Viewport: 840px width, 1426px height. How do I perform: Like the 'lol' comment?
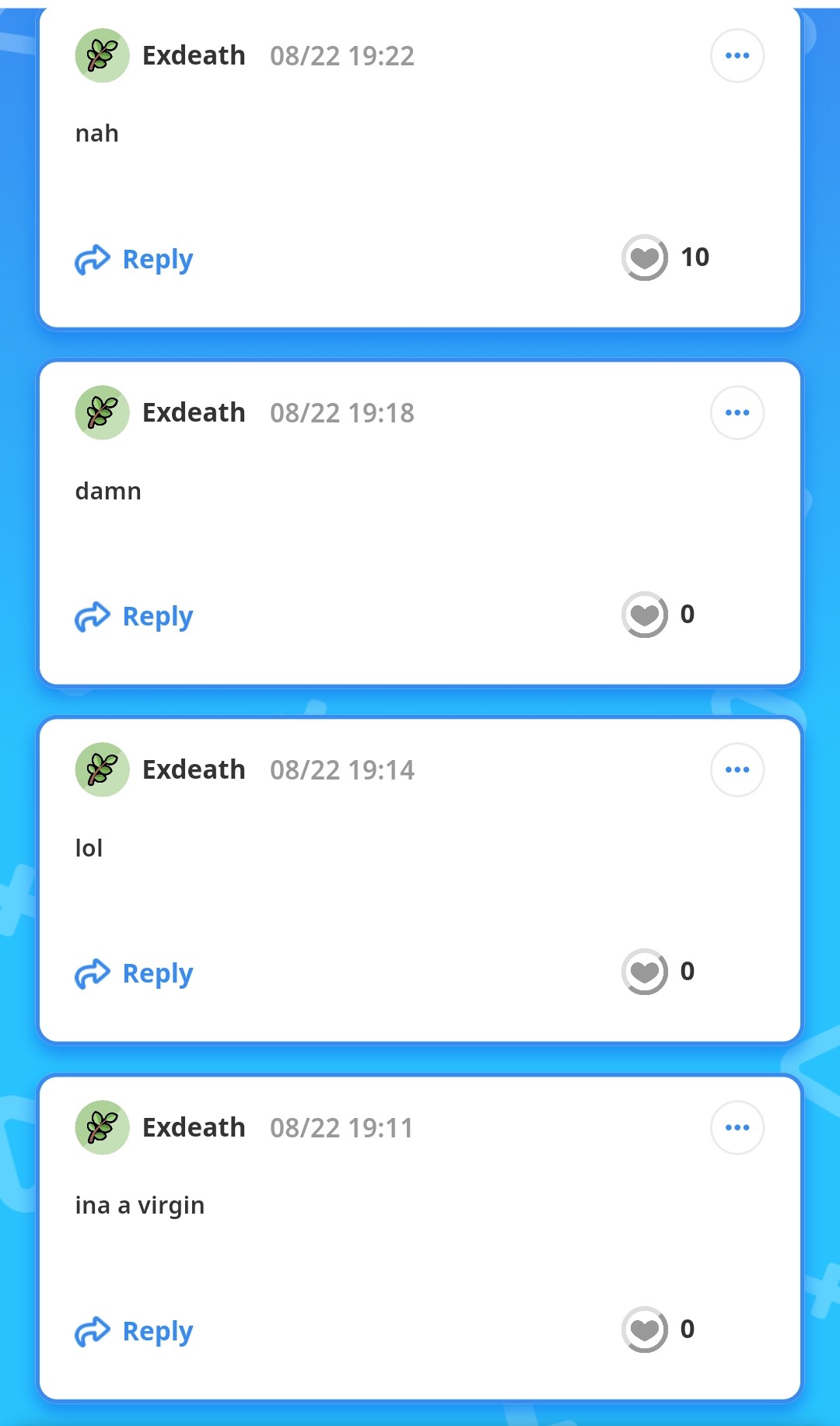(x=645, y=972)
